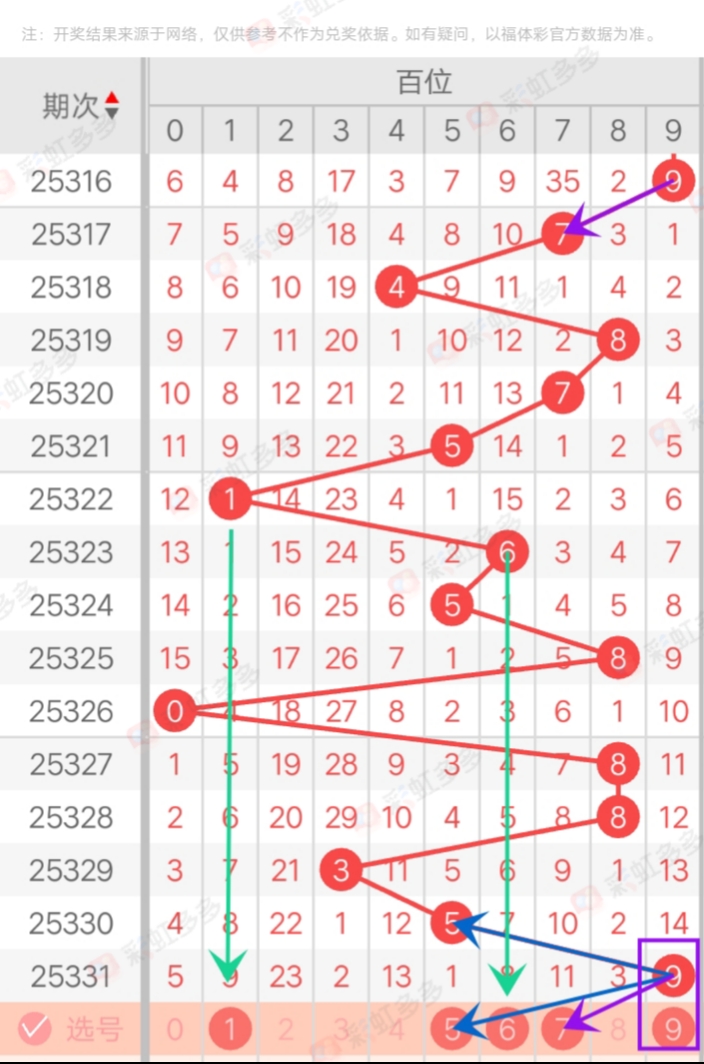704x1064 pixels.
Task: Sort draws by 期次 order
Action: pos(112,105)
